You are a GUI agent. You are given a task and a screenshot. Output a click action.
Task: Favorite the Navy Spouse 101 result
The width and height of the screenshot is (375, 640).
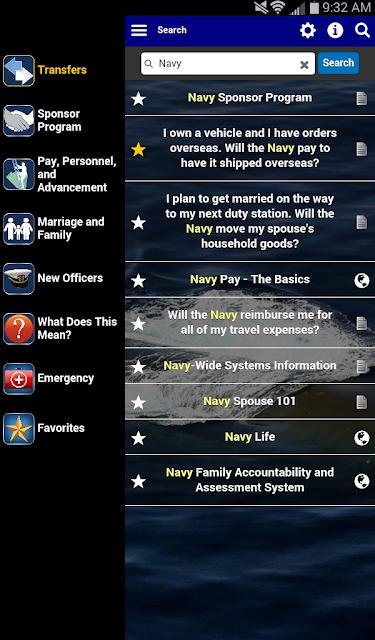[139, 402]
